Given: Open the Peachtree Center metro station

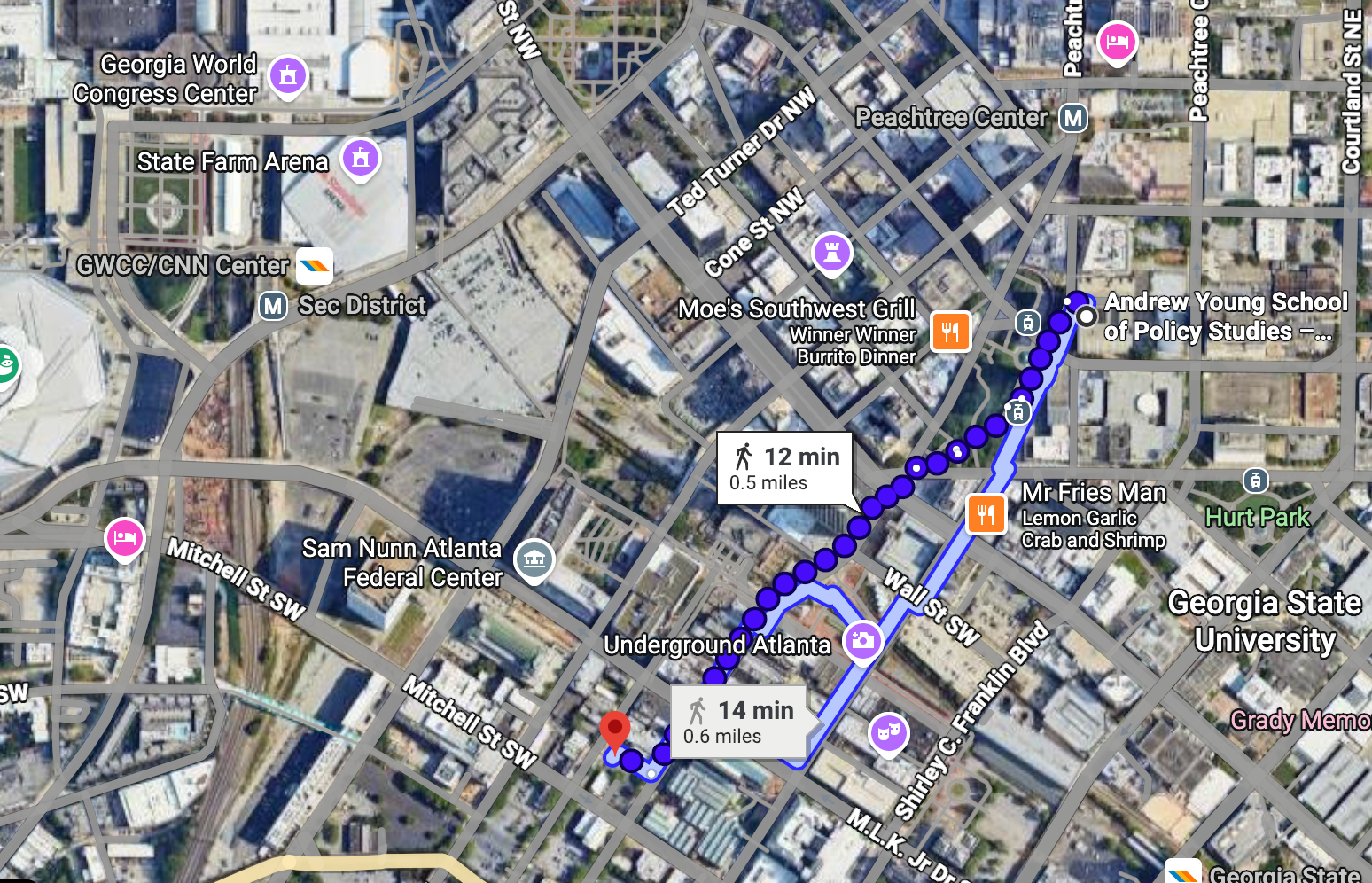Looking at the screenshot, I should tap(1073, 118).
